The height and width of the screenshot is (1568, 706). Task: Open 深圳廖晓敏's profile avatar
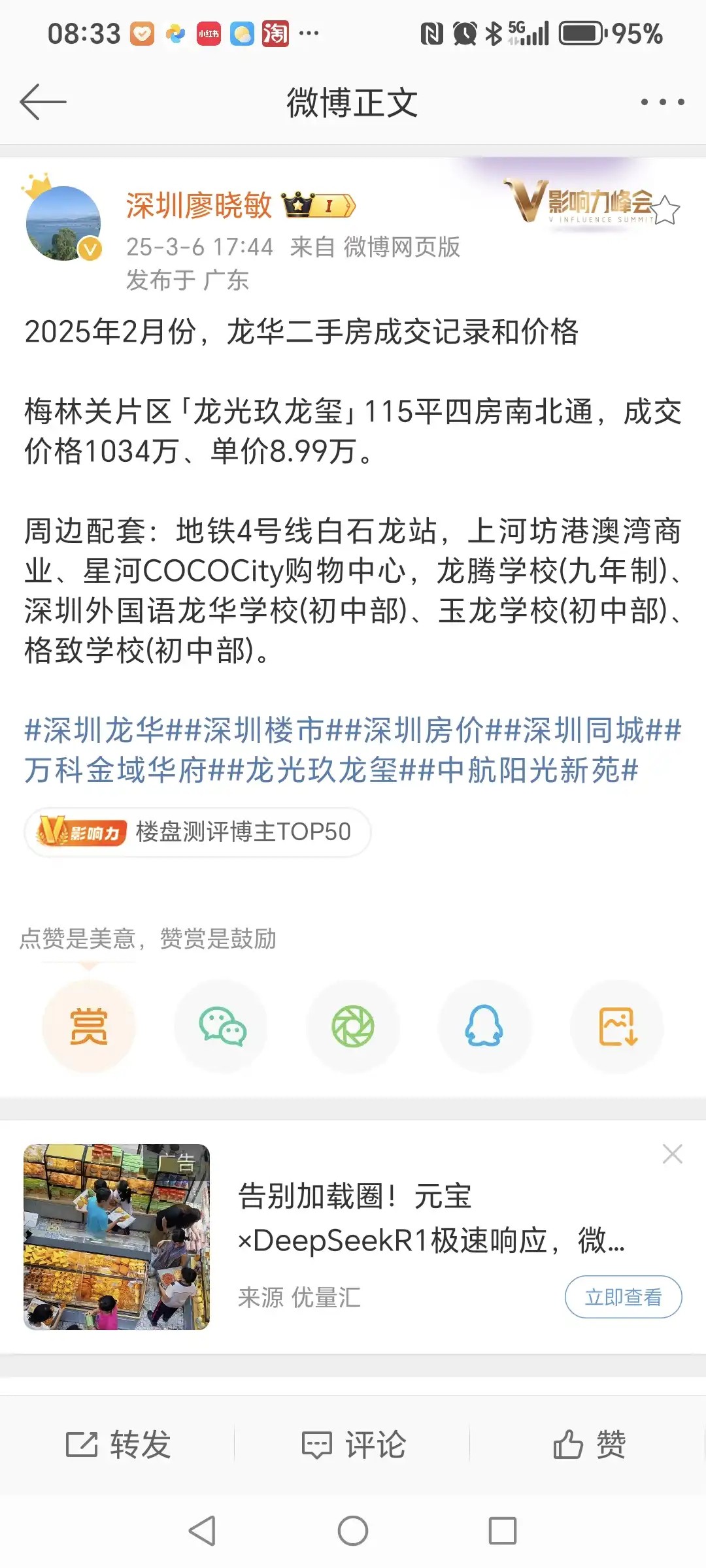[x=63, y=223]
